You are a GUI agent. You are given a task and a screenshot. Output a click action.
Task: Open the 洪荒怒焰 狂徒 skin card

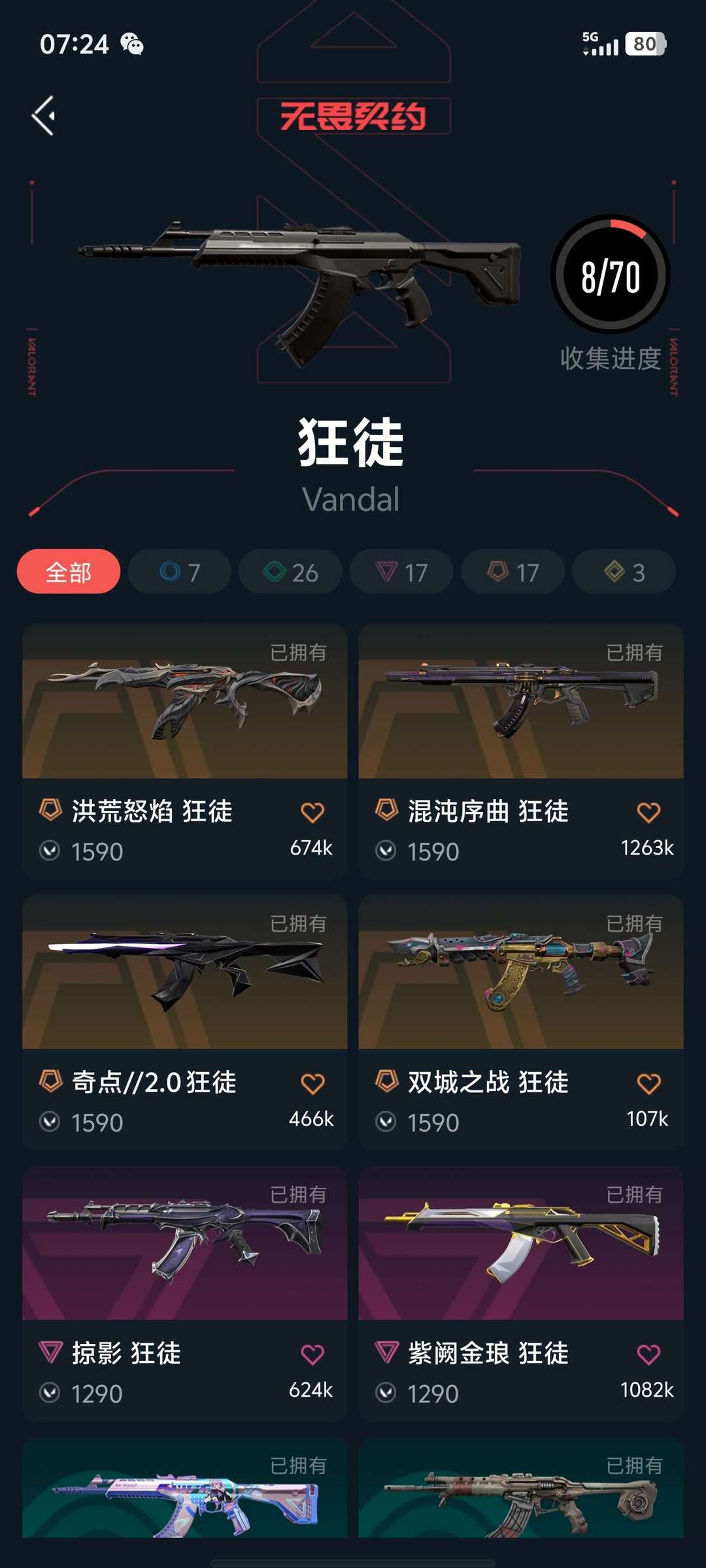pyautogui.click(x=185, y=751)
